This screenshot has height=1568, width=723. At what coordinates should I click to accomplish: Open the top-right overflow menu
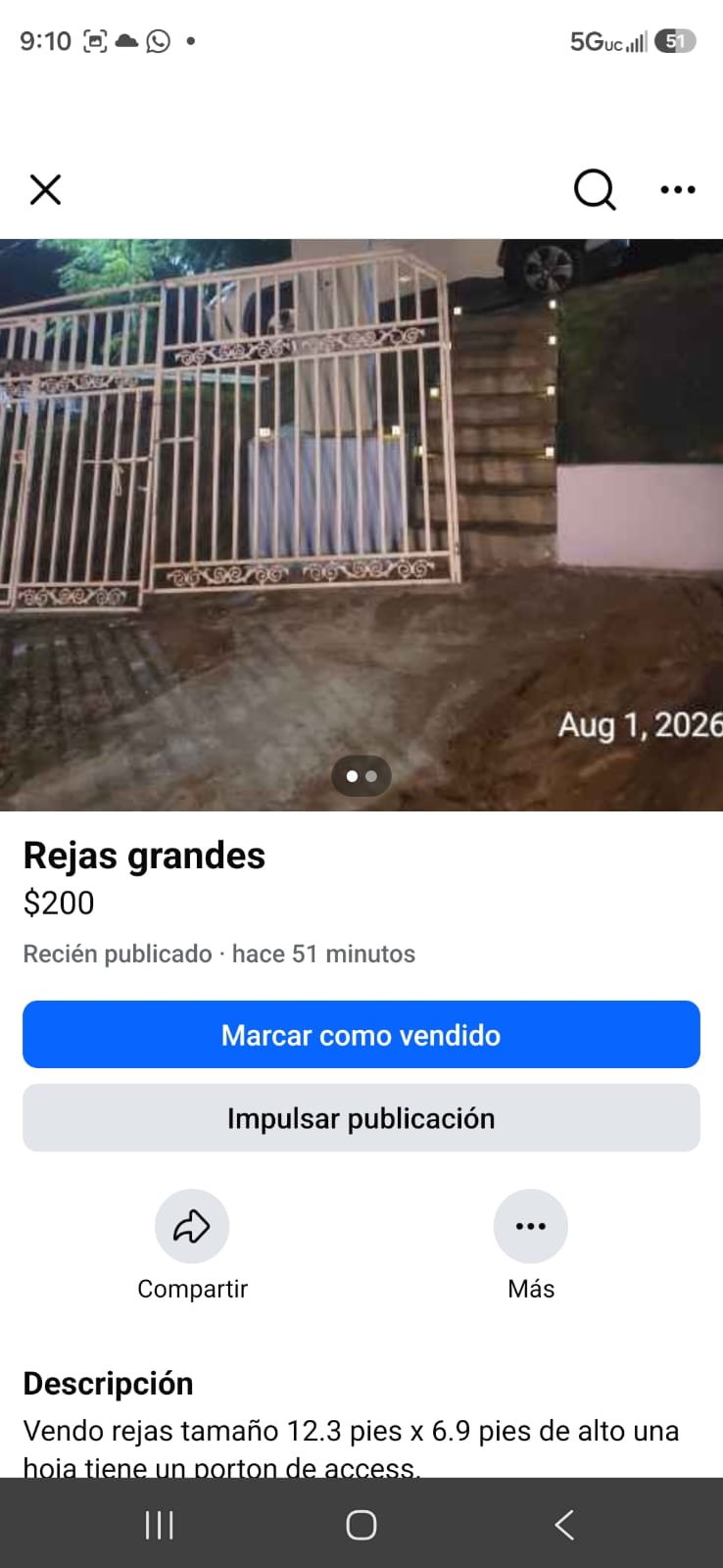[678, 190]
